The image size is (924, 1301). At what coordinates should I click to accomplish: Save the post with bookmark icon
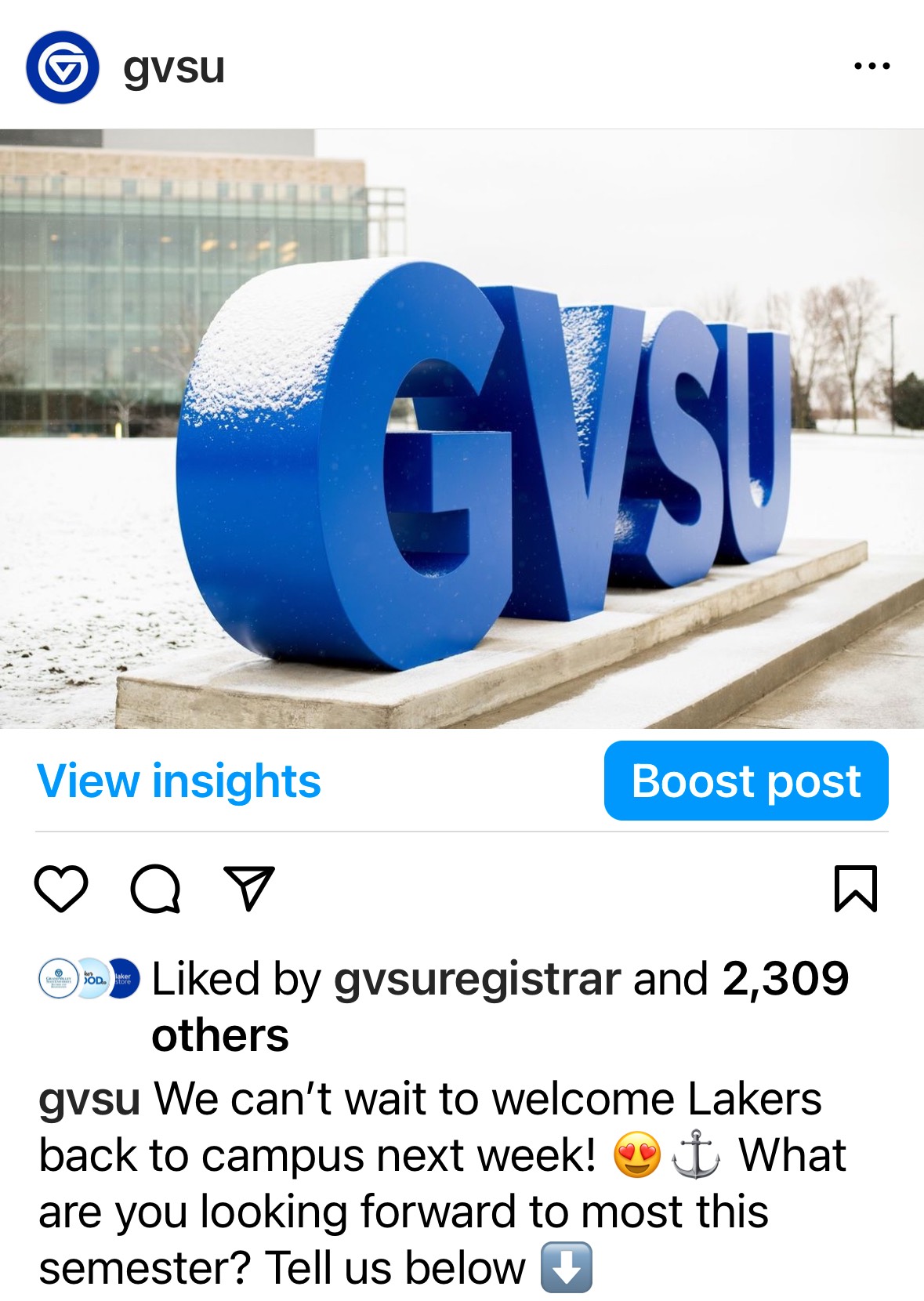pyautogui.click(x=855, y=889)
